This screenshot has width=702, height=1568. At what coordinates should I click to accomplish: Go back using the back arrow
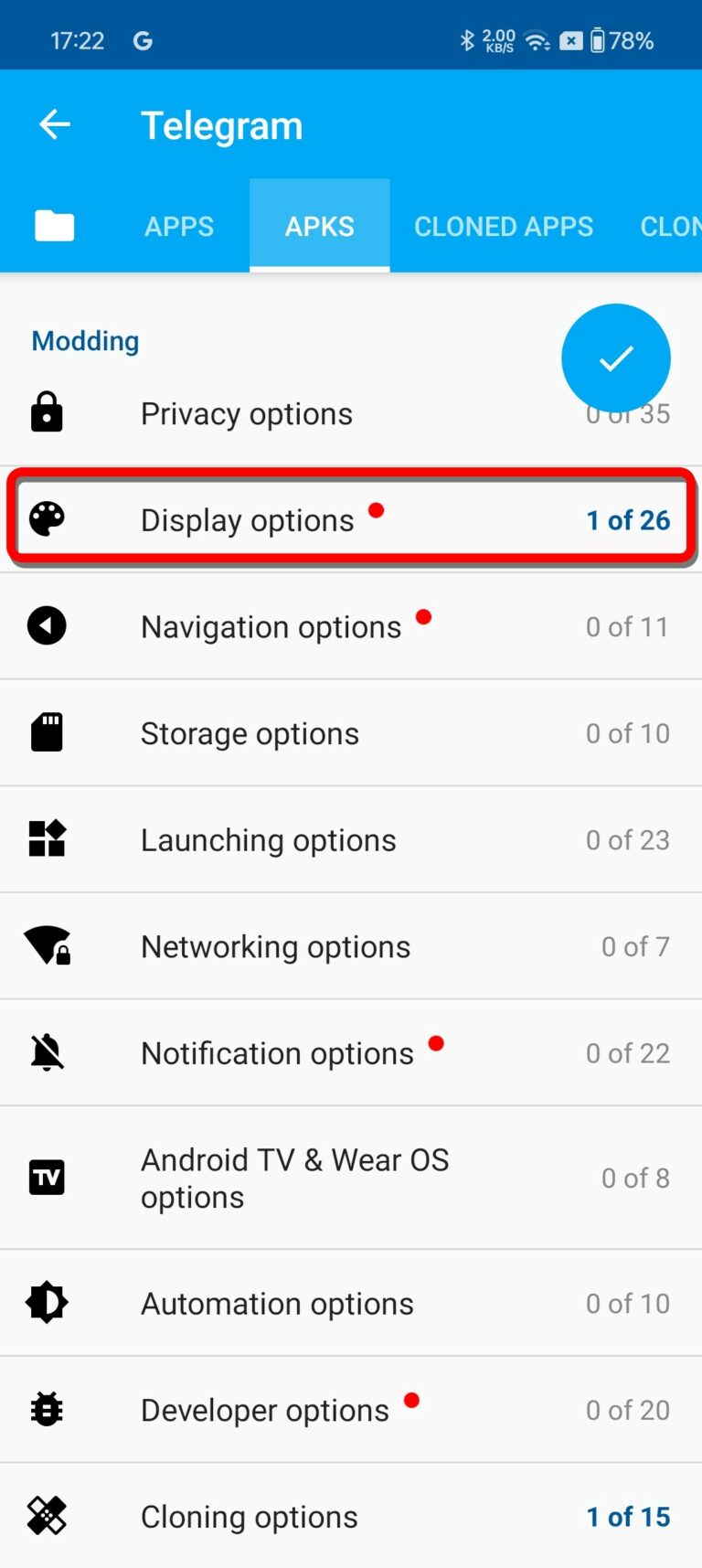tap(53, 124)
